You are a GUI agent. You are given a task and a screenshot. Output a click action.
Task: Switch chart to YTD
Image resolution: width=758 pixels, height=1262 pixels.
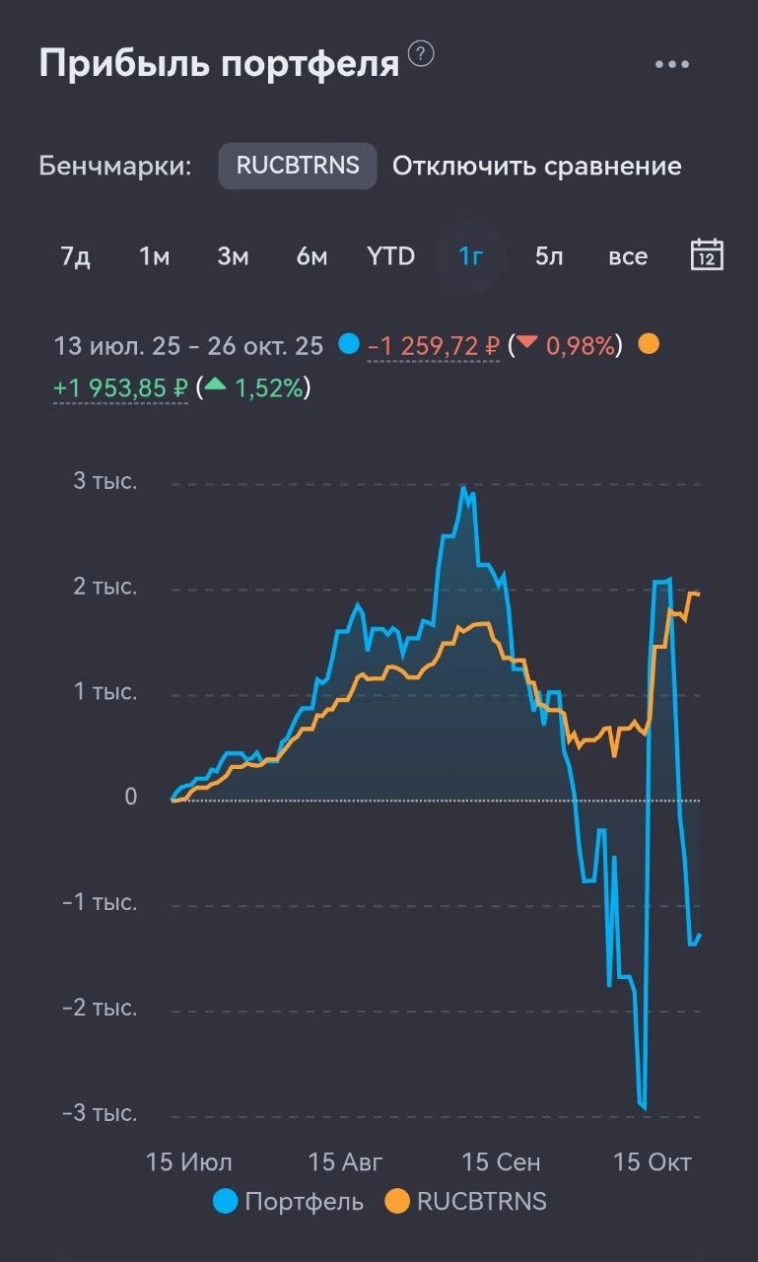pos(390,256)
